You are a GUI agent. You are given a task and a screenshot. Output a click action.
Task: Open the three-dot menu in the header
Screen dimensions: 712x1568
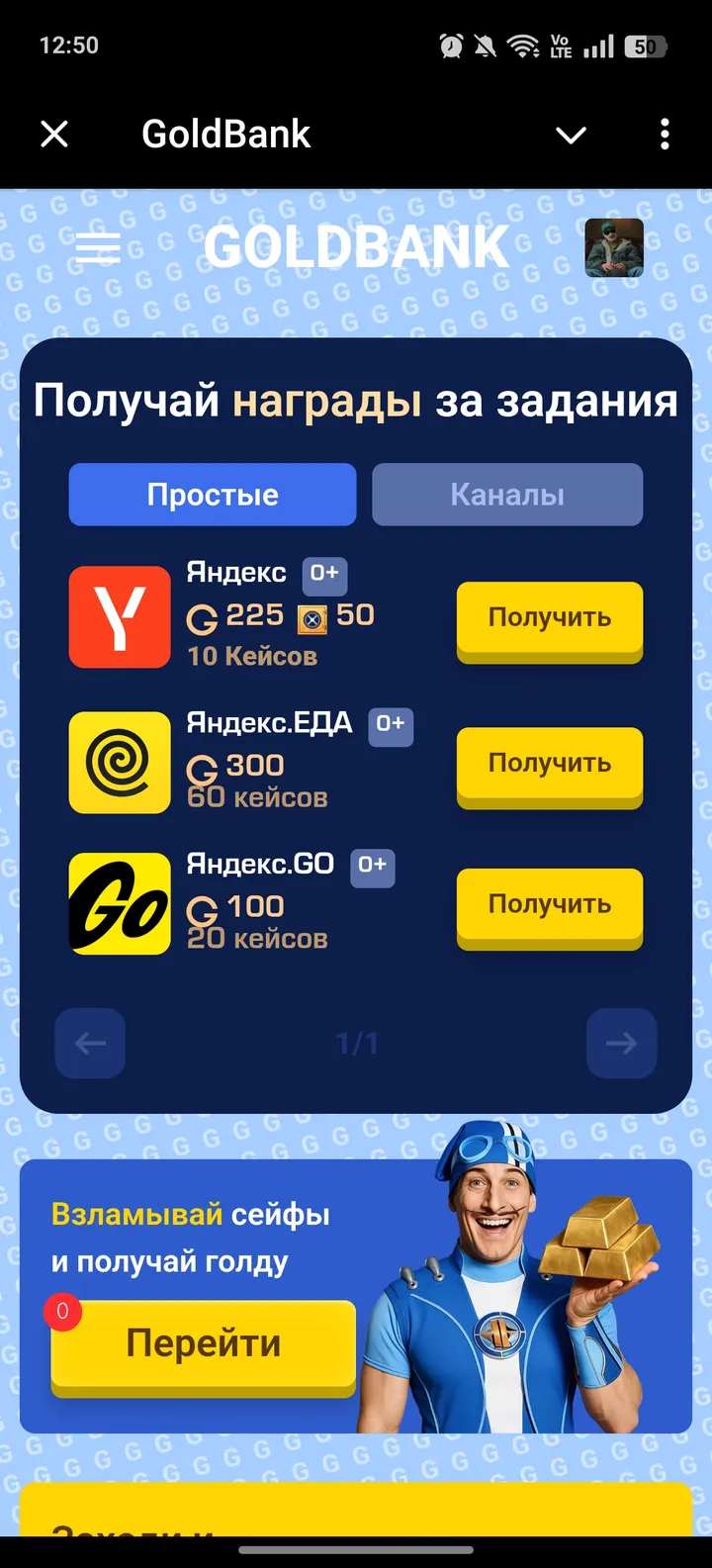click(664, 134)
